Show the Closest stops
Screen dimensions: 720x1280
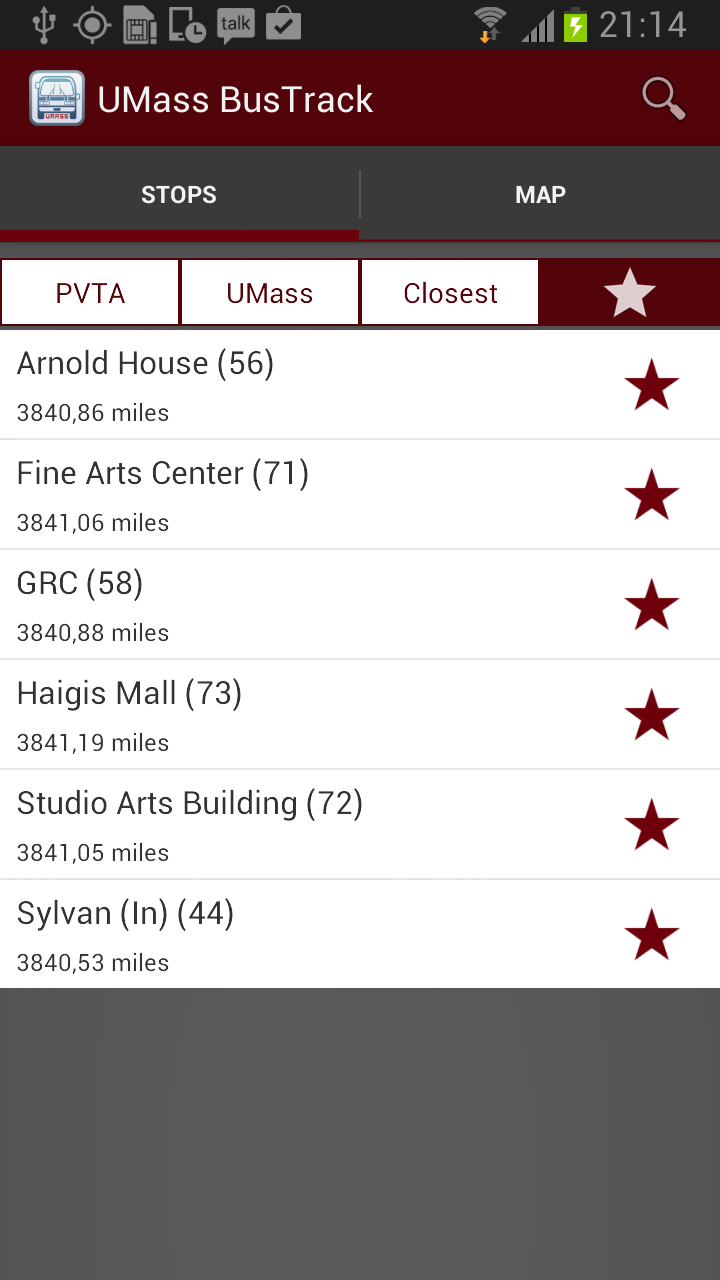[x=450, y=293]
